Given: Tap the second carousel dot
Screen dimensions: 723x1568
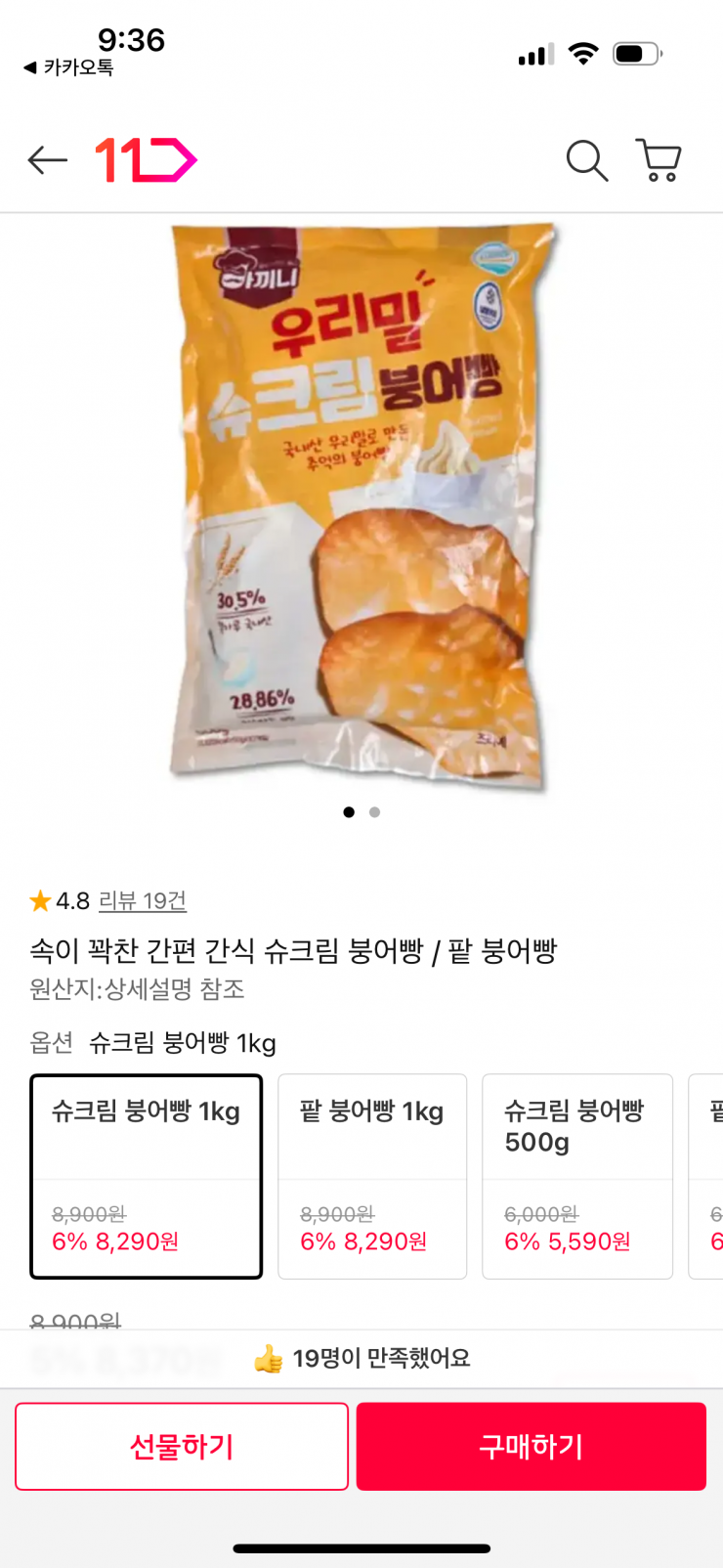Looking at the screenshot, I should [x=374, y=812].
